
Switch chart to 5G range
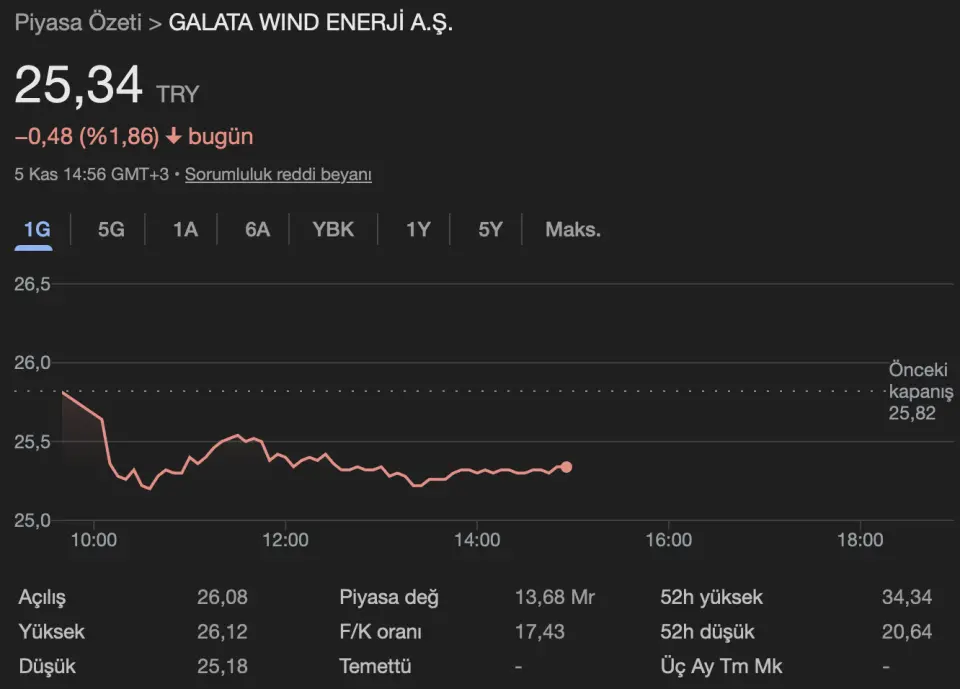[111, 229]
